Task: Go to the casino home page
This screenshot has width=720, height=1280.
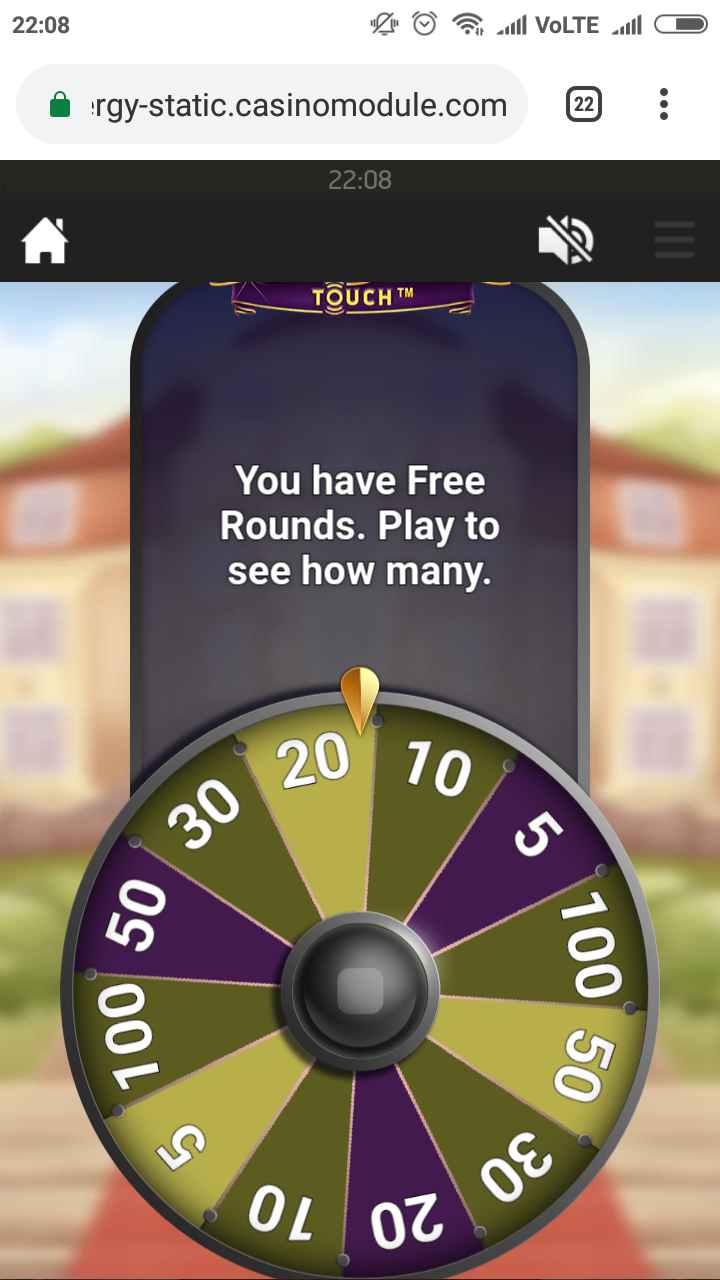Action: click(x=45, y=241)
